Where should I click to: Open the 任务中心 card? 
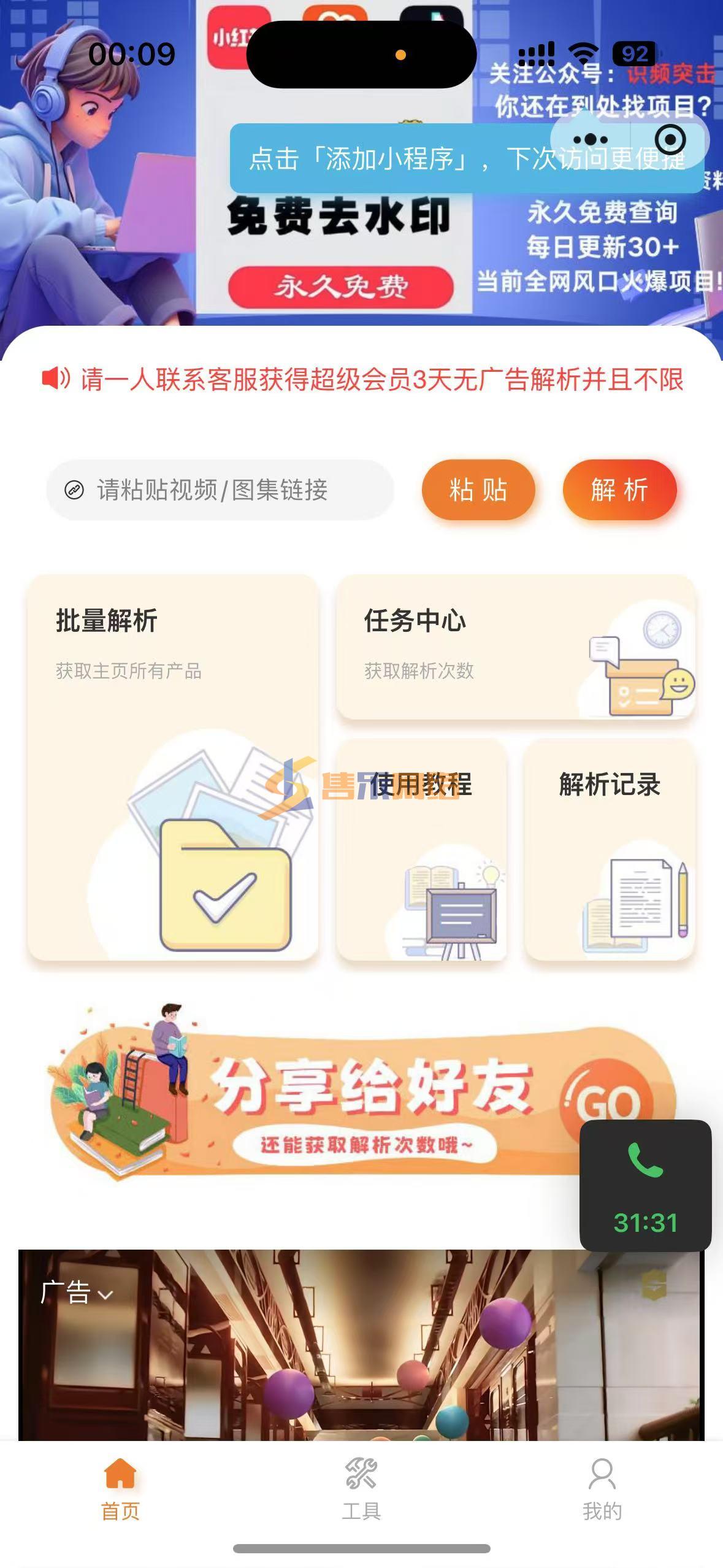click(x=515, y=647)
